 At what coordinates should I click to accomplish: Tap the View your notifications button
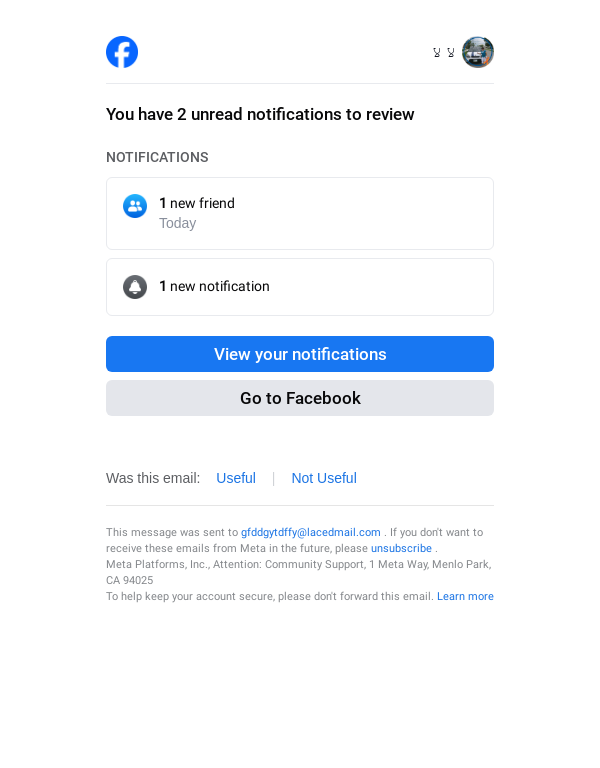coord(300,354)
